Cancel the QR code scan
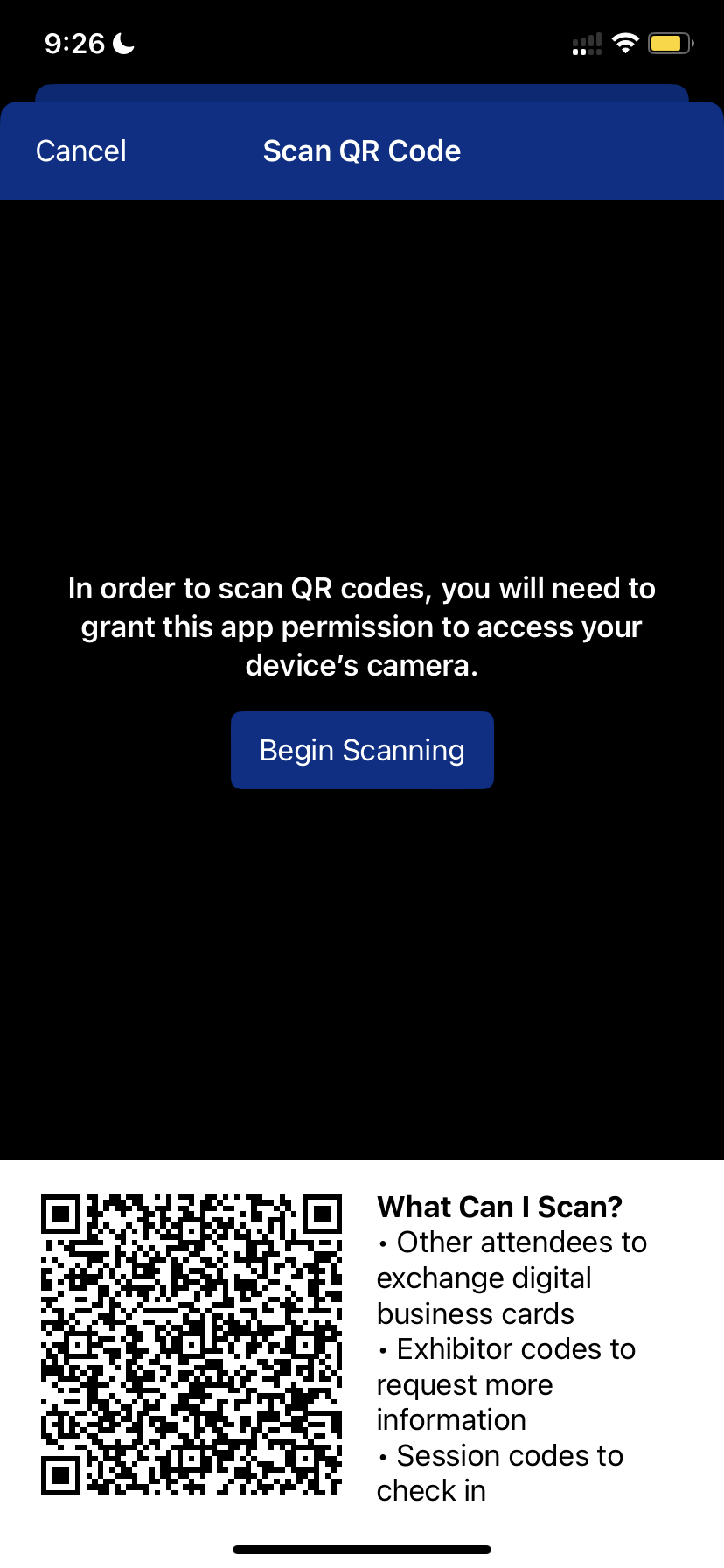The width and height of the screenshot is (724, 1568). [x=81, y=150]
